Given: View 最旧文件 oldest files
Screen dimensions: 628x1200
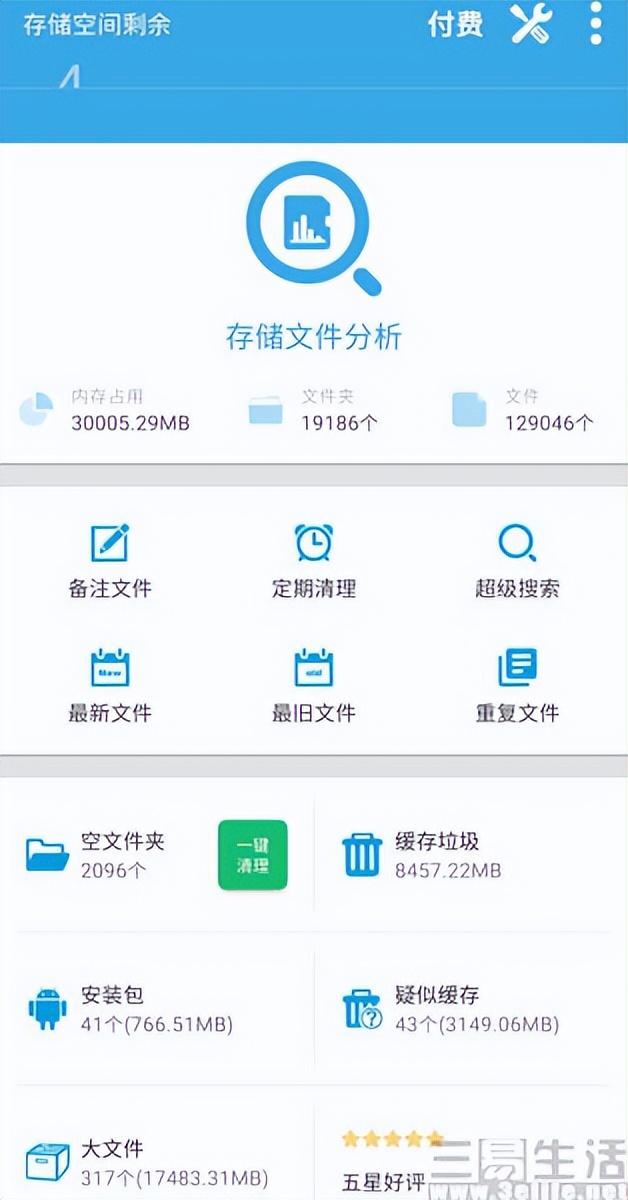Looking at the screenshot, I should [x=314, y=686].
